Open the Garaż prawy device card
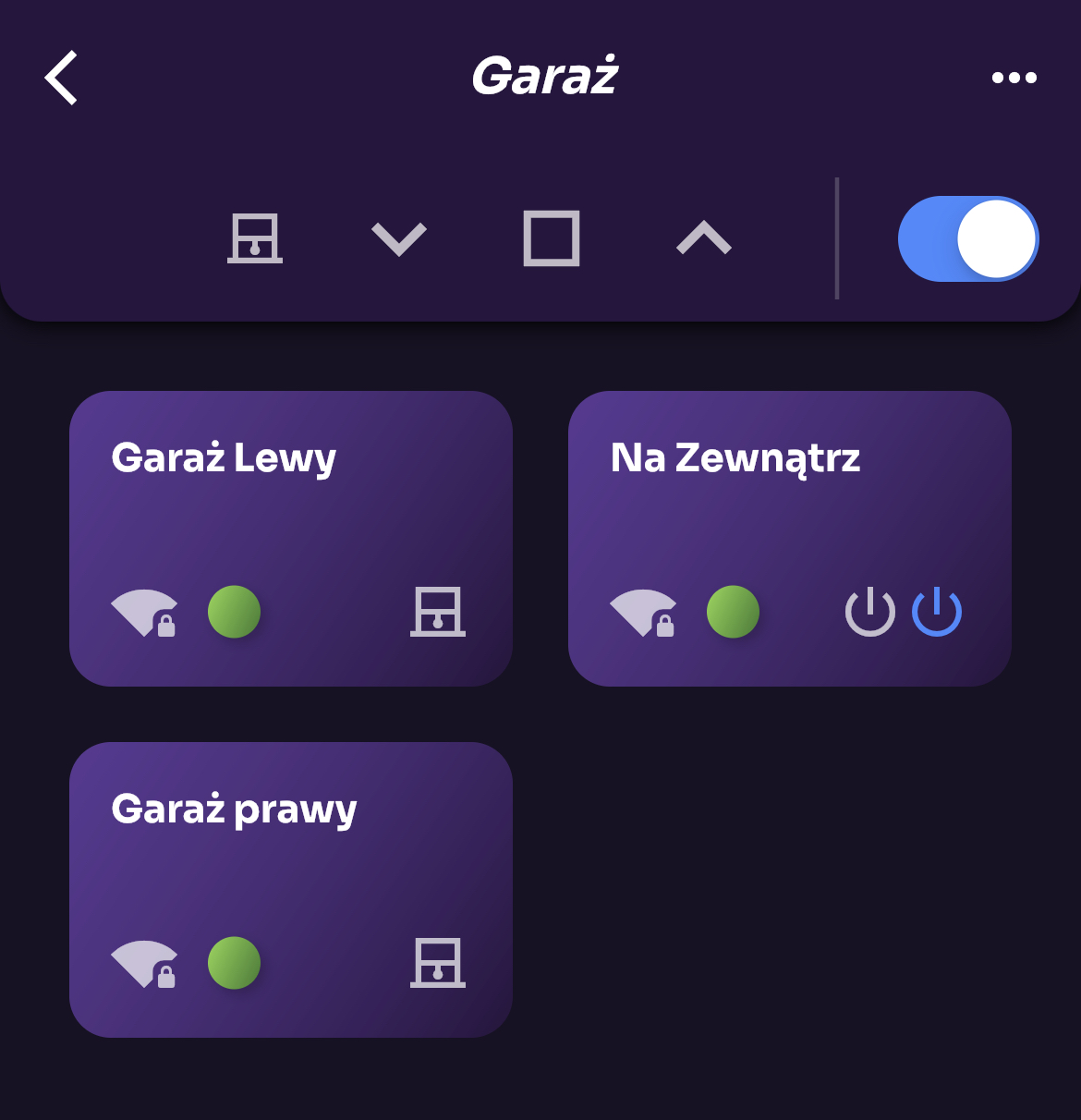The image size is (1081, 1120). tap(290, 869)
